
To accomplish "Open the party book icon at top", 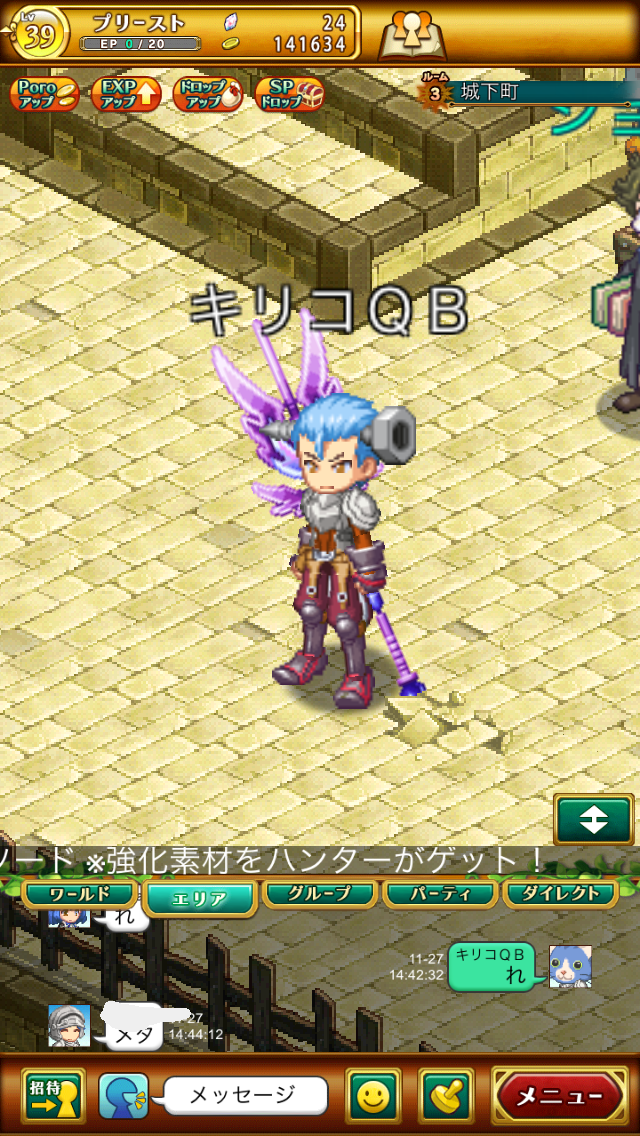I will (412, 33).
